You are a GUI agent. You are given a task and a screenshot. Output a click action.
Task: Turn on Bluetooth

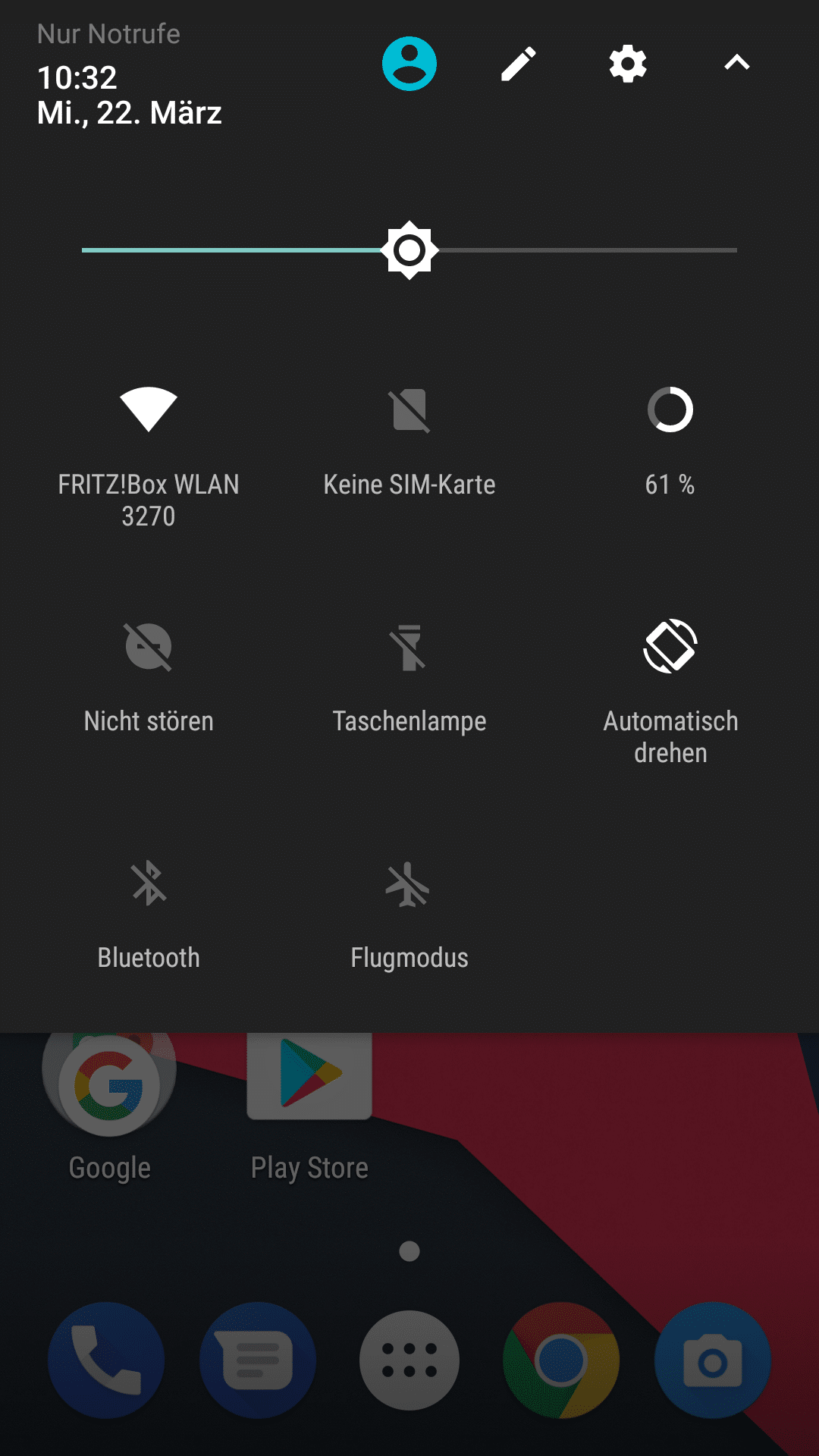coord(149,916)
